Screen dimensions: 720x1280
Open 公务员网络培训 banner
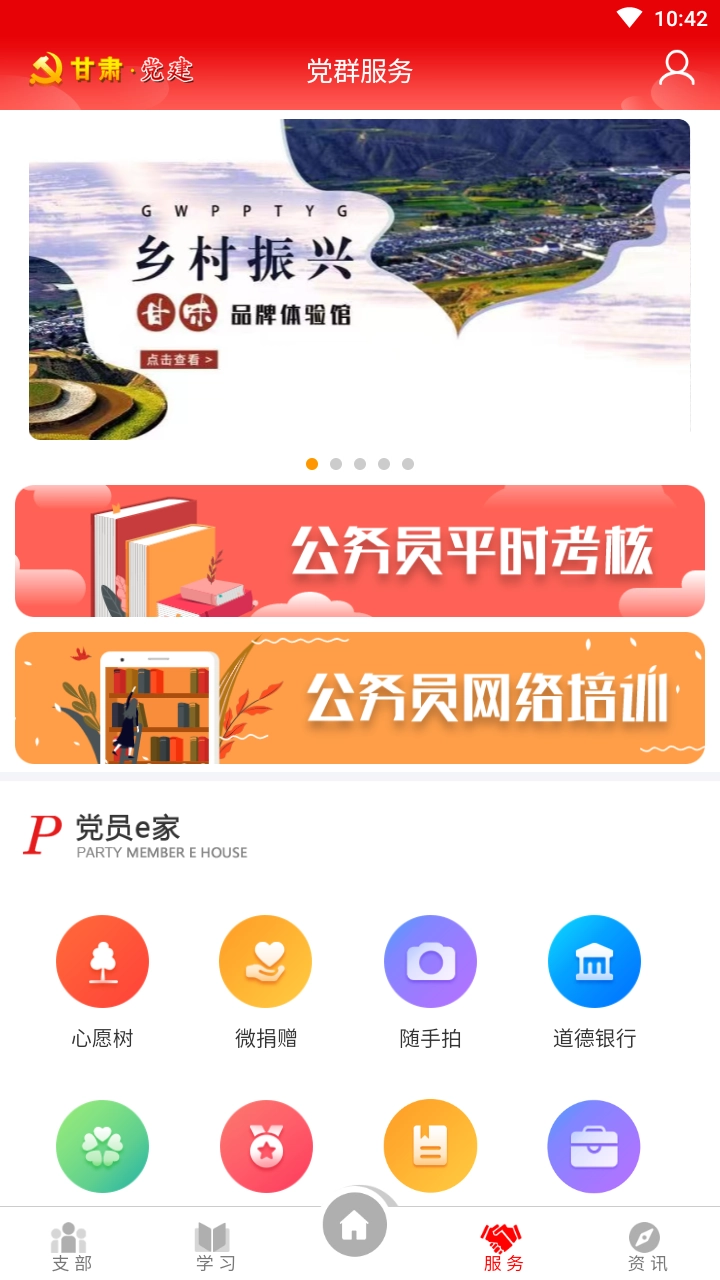(x=360, y=698)
